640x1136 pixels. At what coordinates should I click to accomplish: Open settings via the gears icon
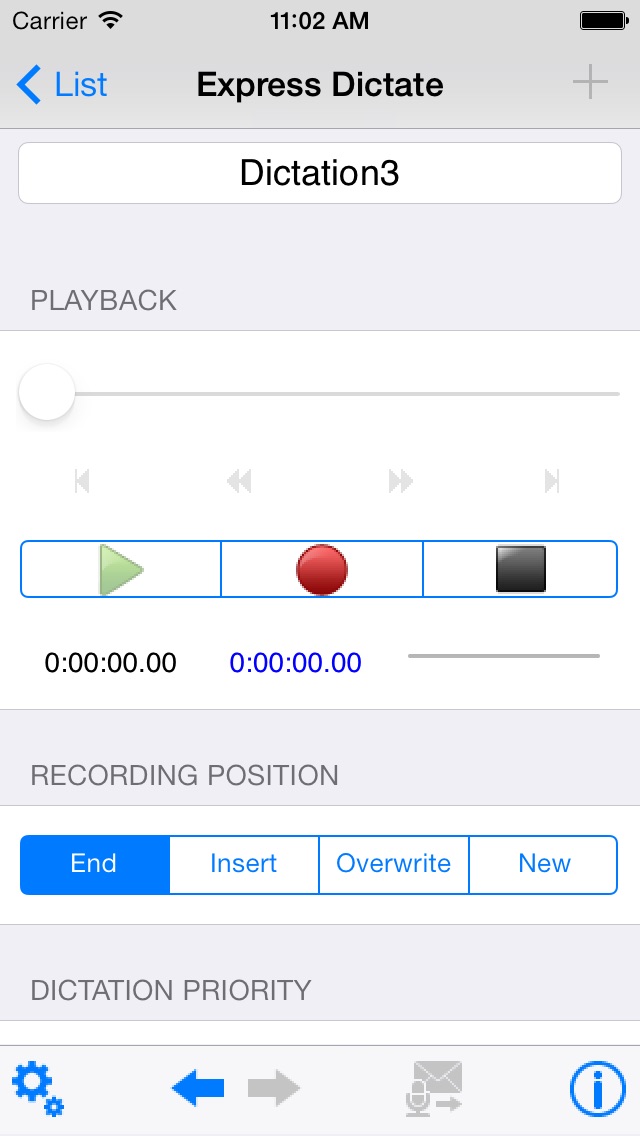coord(38,1087)
